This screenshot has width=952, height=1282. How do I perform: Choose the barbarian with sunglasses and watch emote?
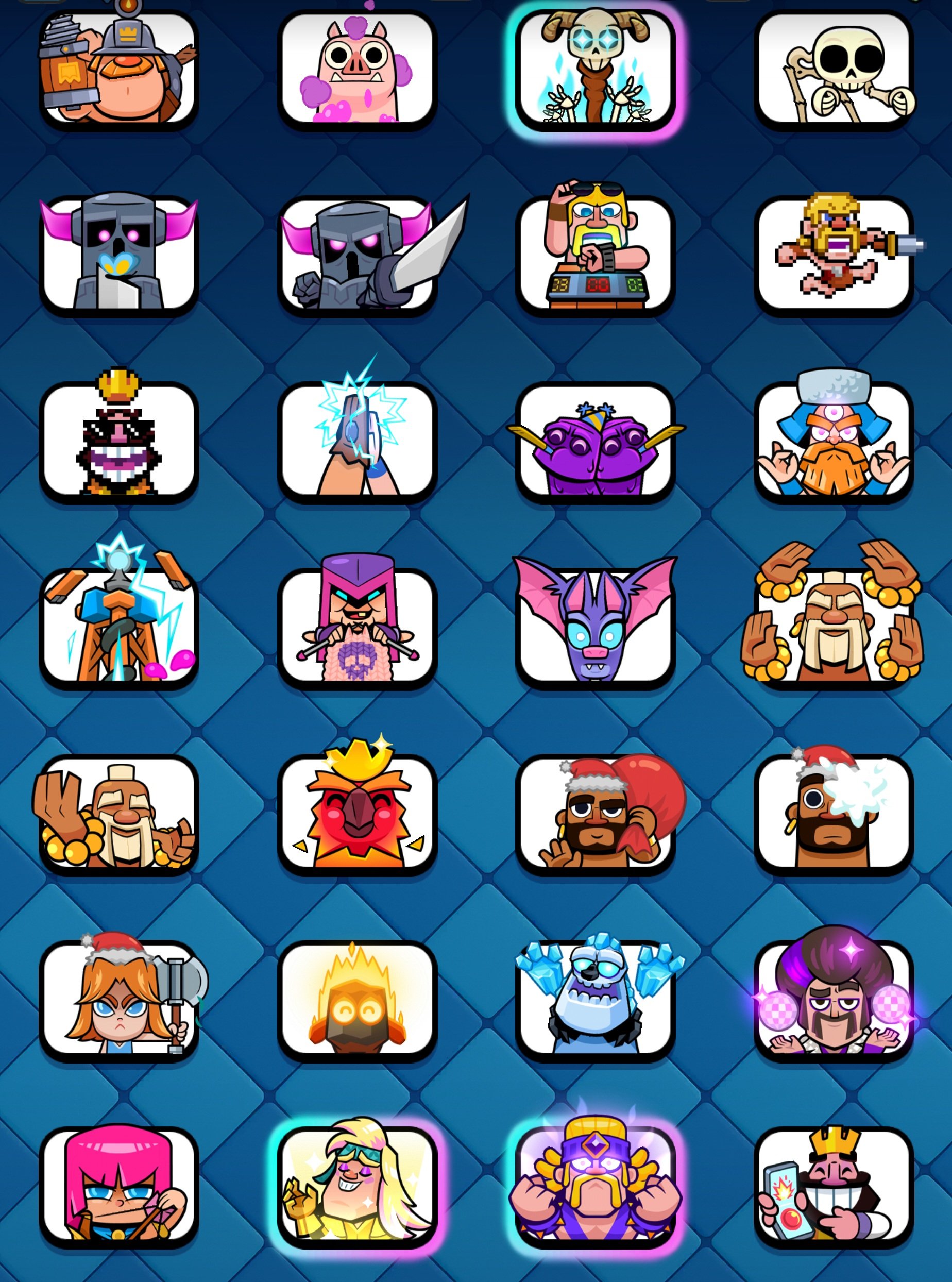click(x=596, y=255)
